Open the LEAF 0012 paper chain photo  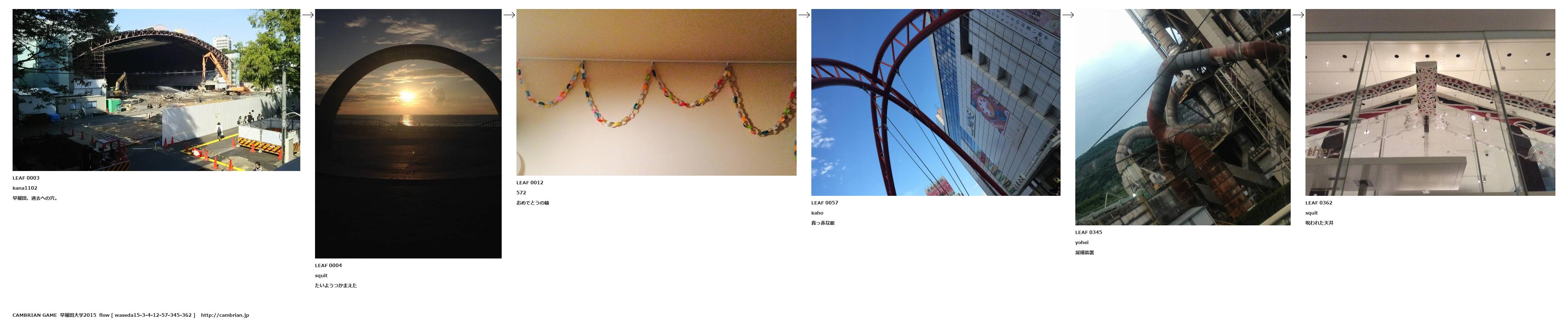coord(656,92)
